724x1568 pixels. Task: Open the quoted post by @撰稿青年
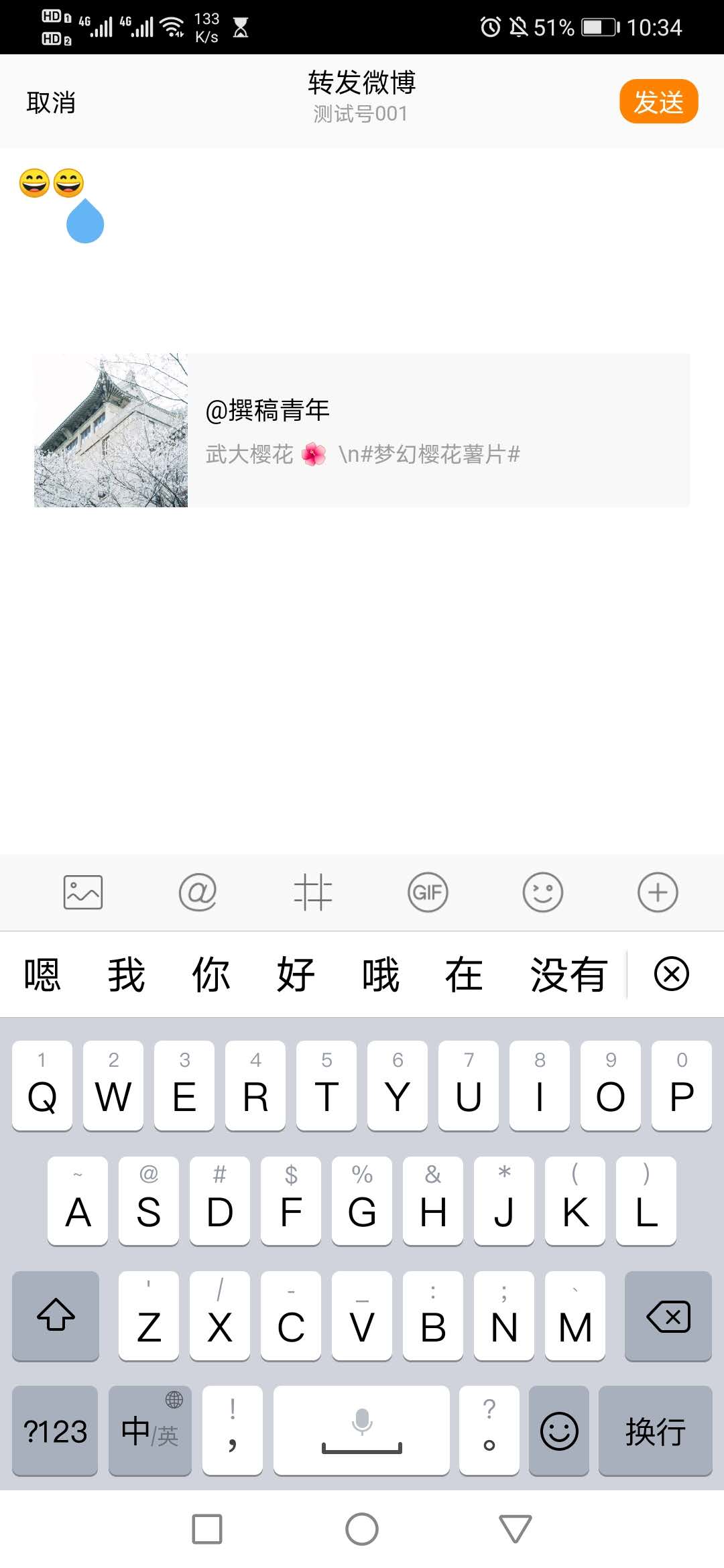(362, 430)
